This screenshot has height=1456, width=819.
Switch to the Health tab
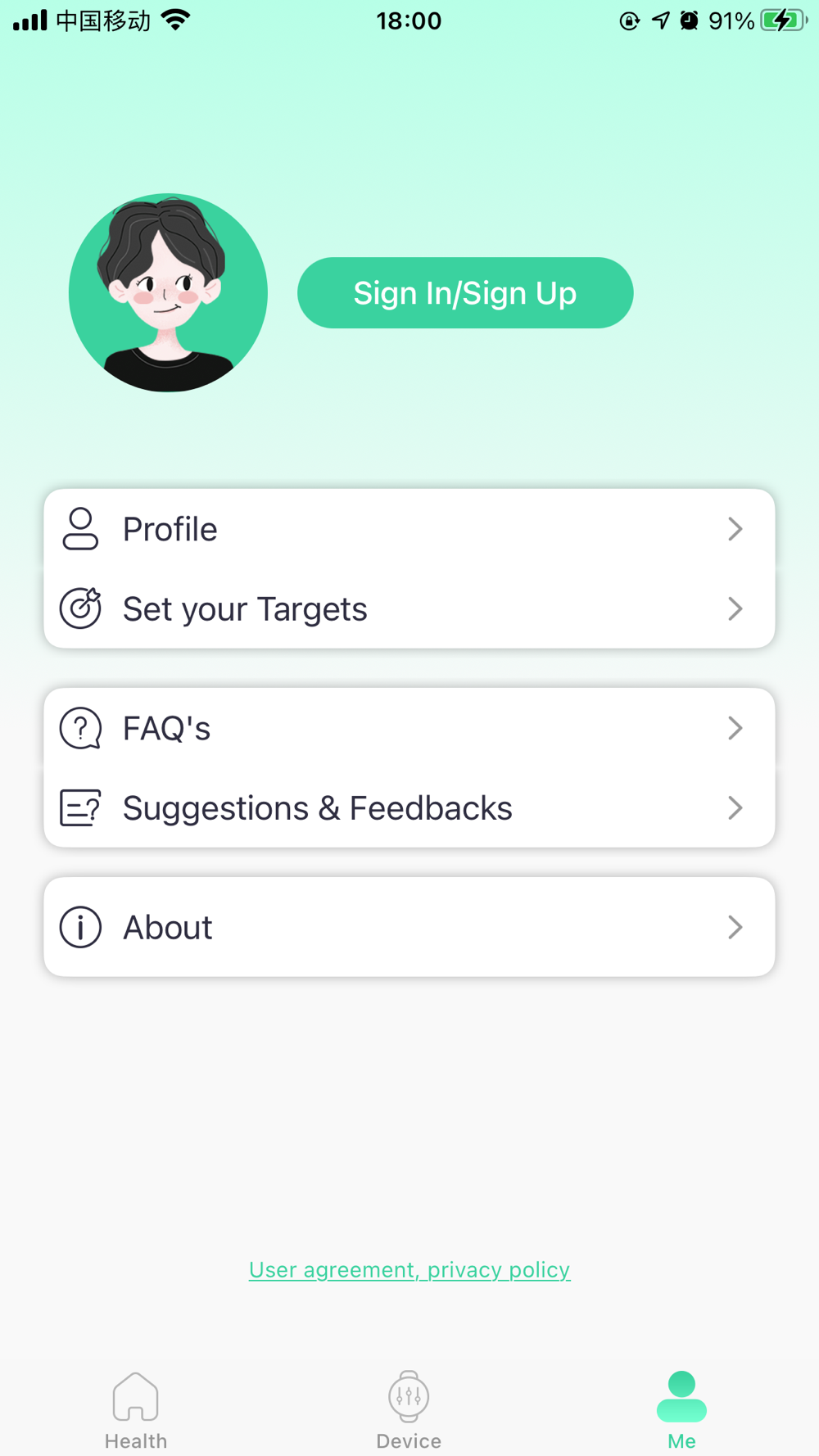point(136,1411)
